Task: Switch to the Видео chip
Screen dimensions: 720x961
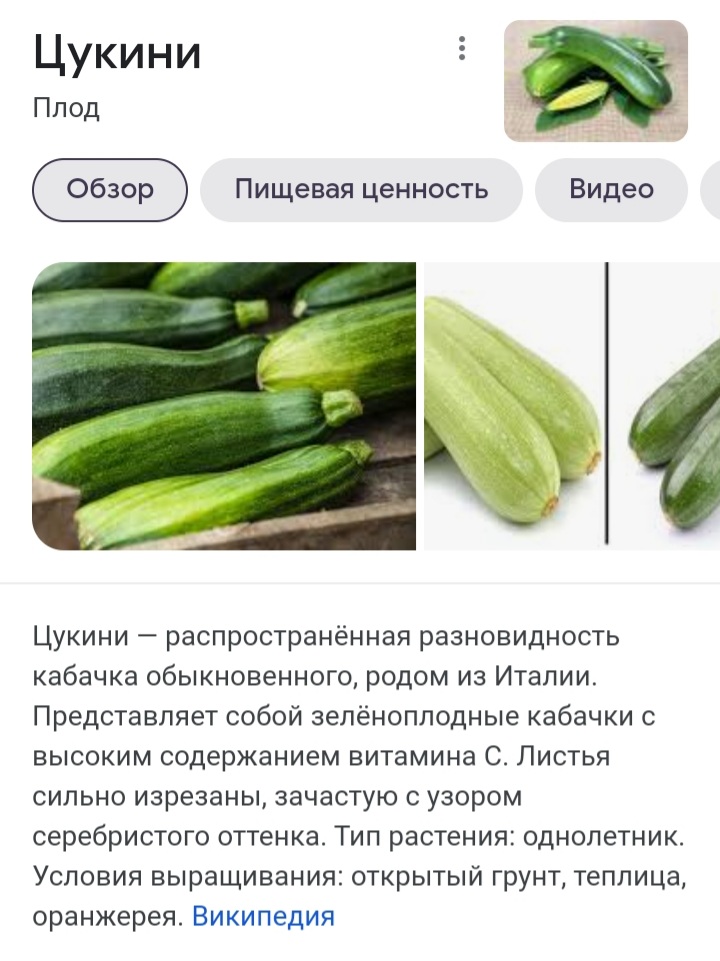Action: point(611,189)
